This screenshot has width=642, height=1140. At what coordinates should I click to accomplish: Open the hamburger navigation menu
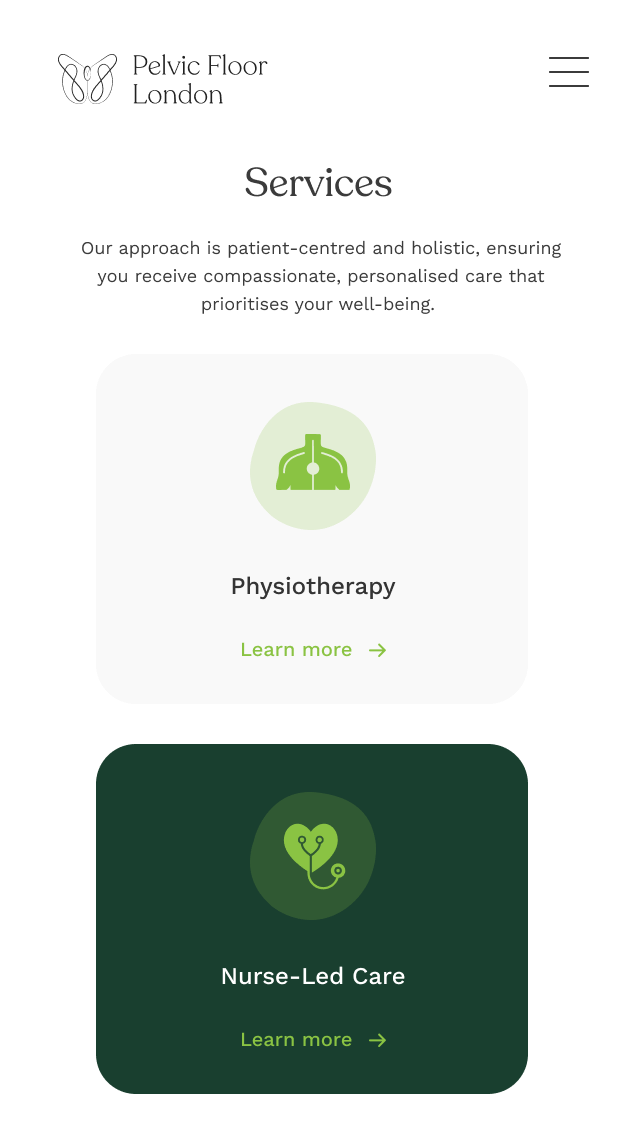tap(568, 72)
